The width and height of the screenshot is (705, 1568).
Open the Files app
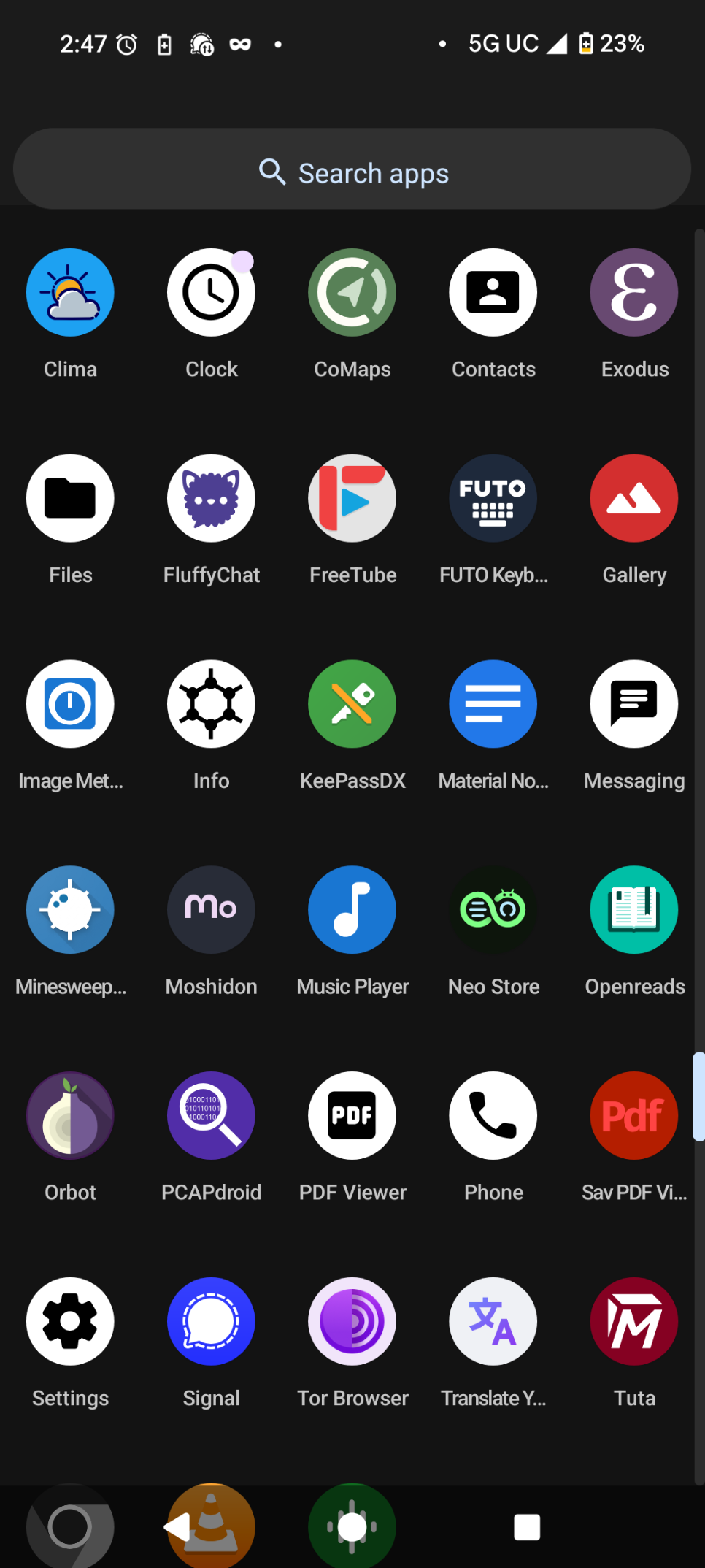70,499
